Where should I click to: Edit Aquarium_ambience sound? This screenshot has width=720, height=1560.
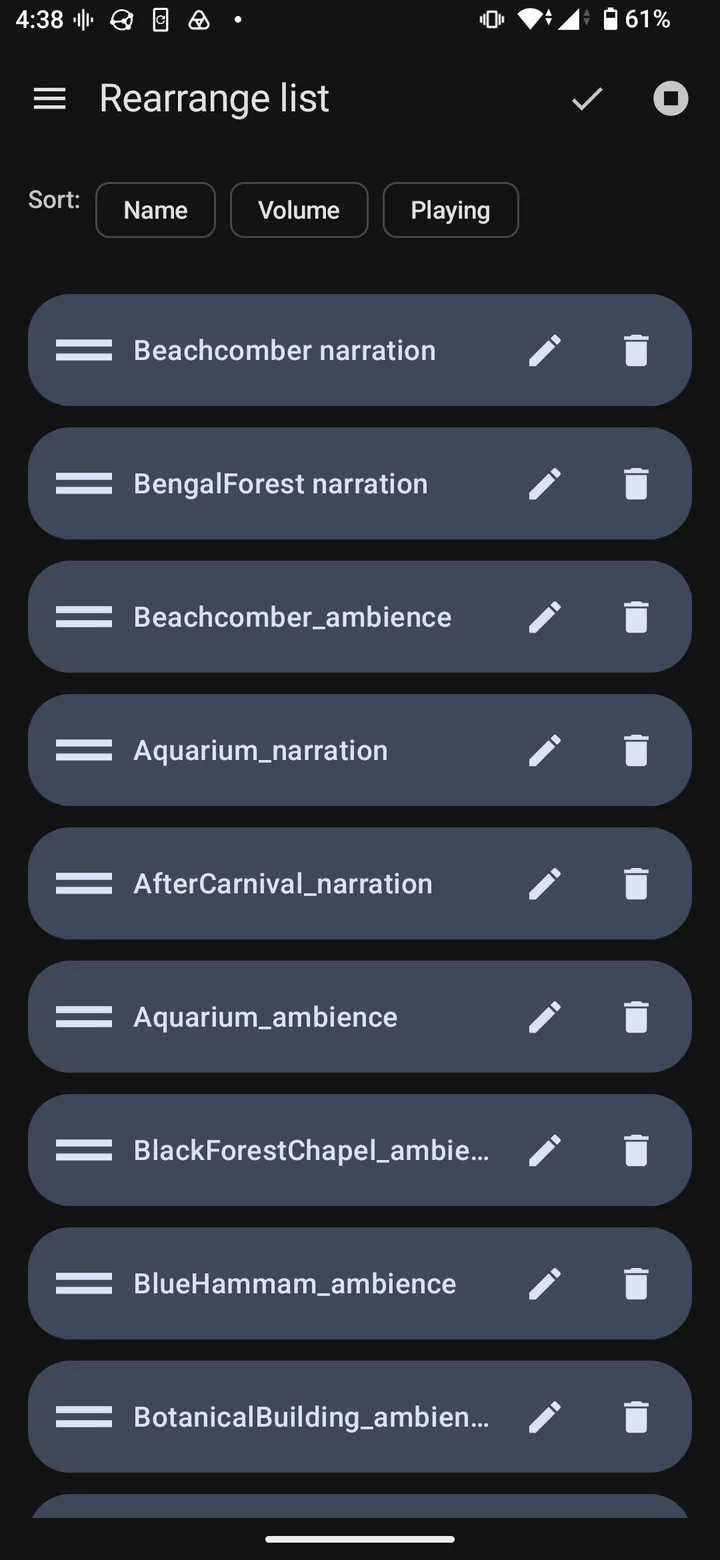point(545,1017)
